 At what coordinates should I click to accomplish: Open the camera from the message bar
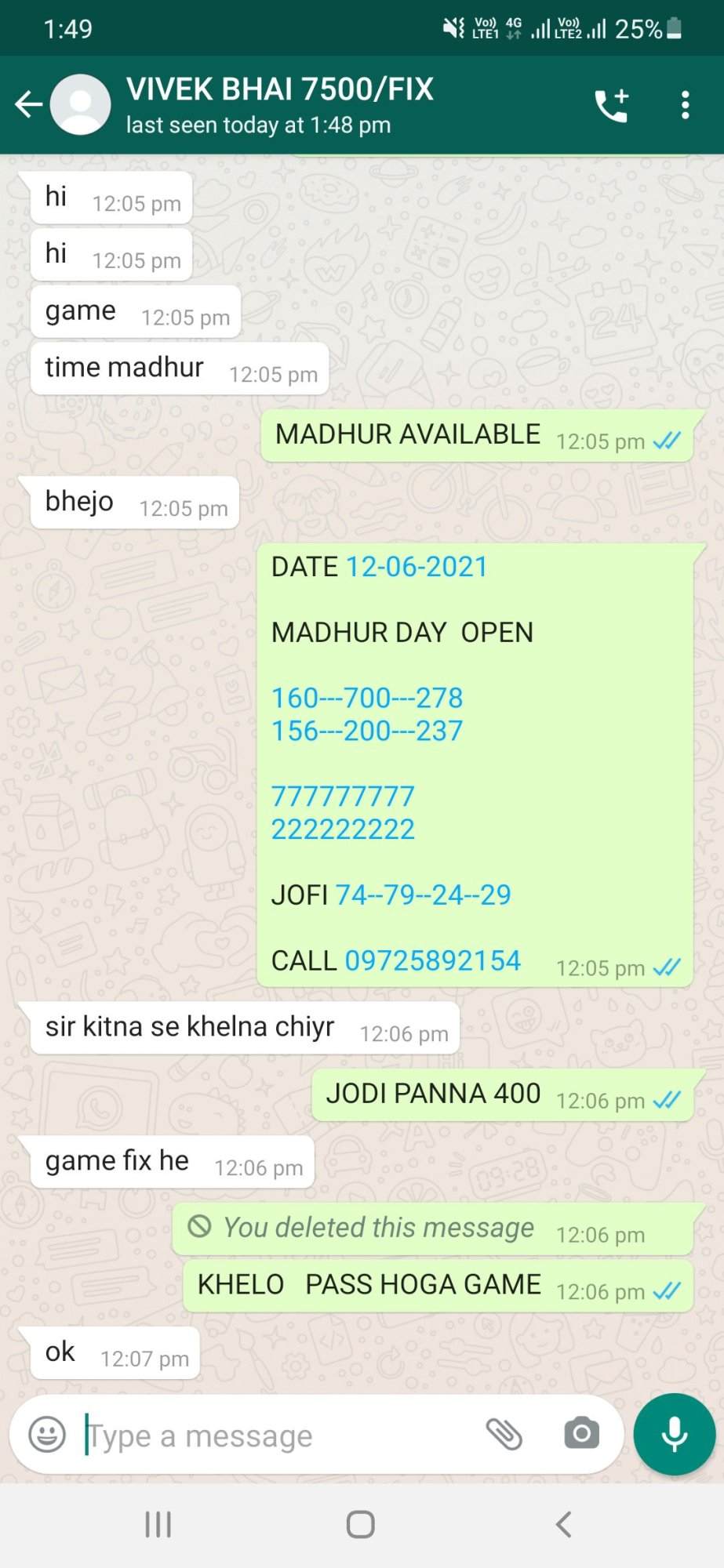[581, 1434]
